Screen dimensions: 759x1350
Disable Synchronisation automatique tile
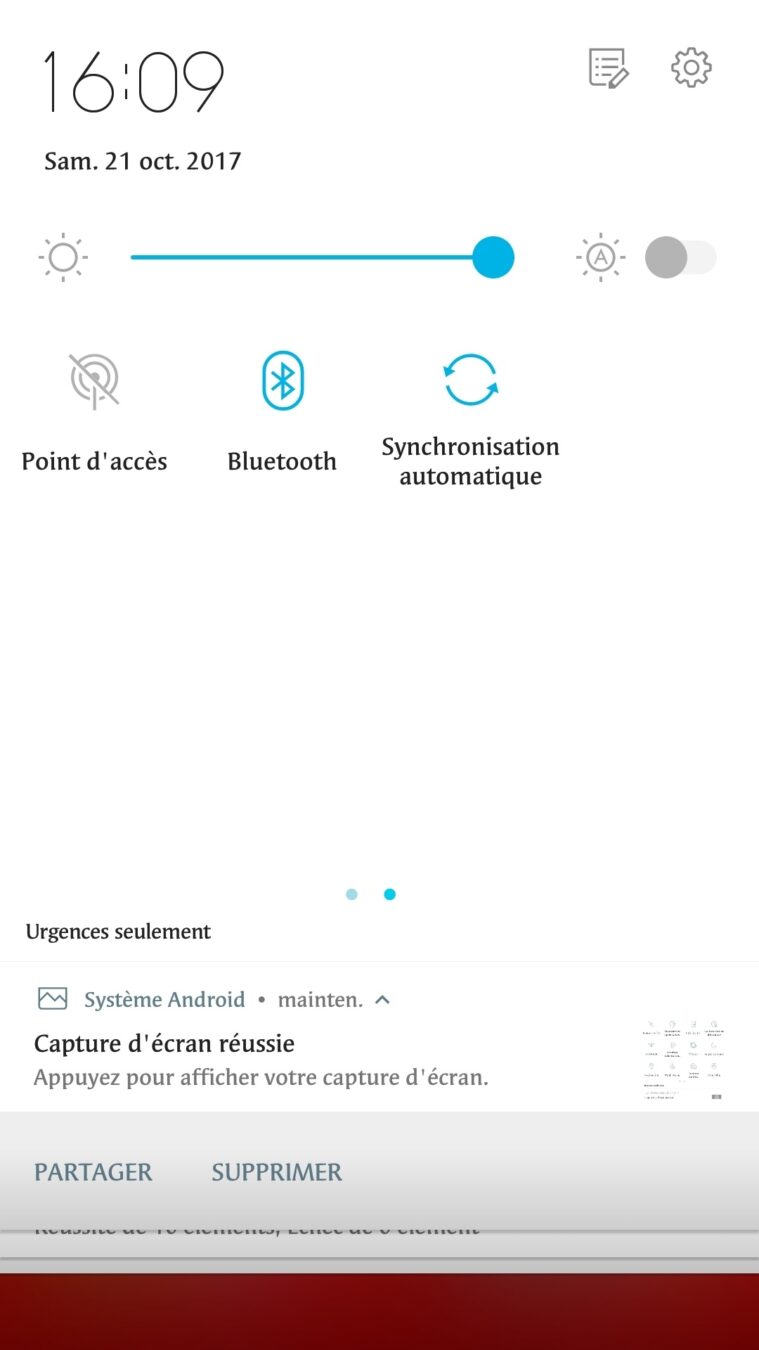[470, 381]
